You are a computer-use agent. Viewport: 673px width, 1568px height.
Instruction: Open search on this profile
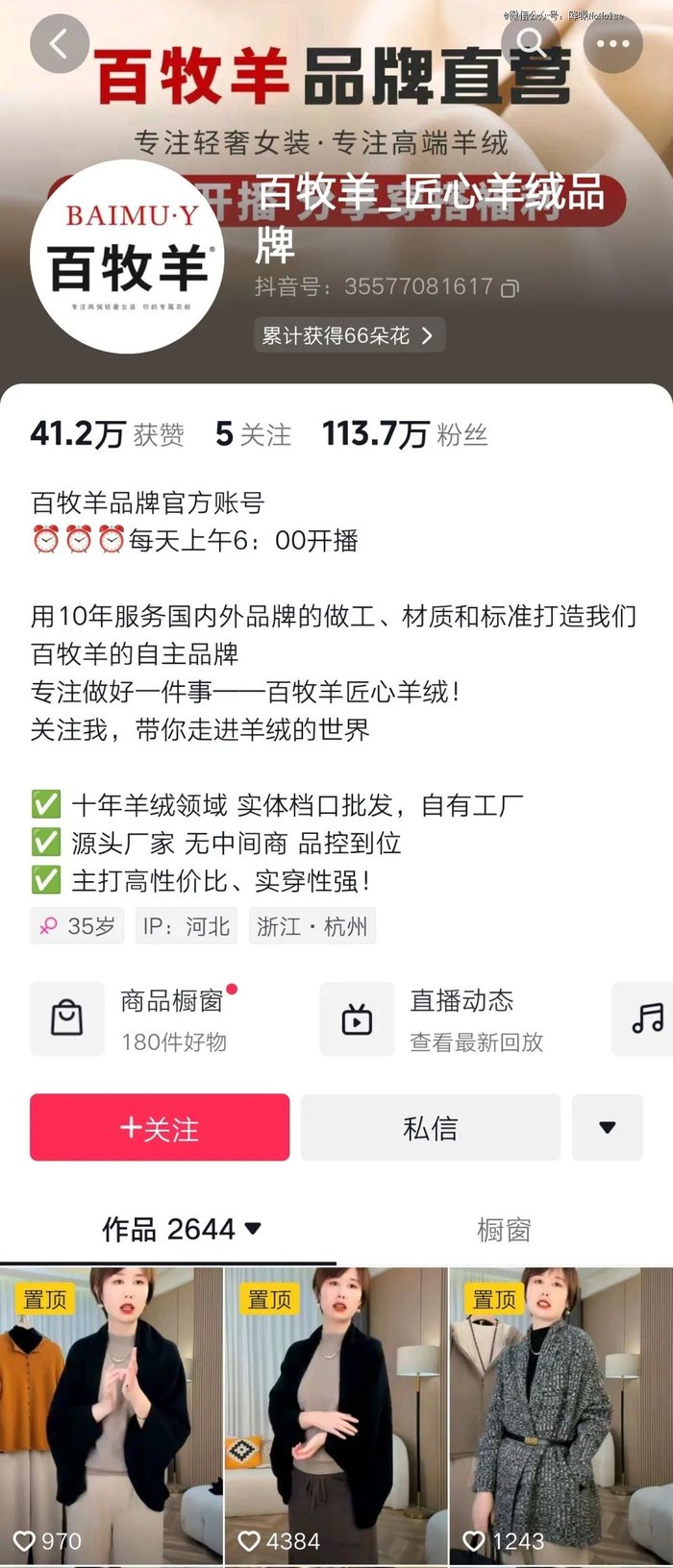pyautogui.click(x=531, y=43)
